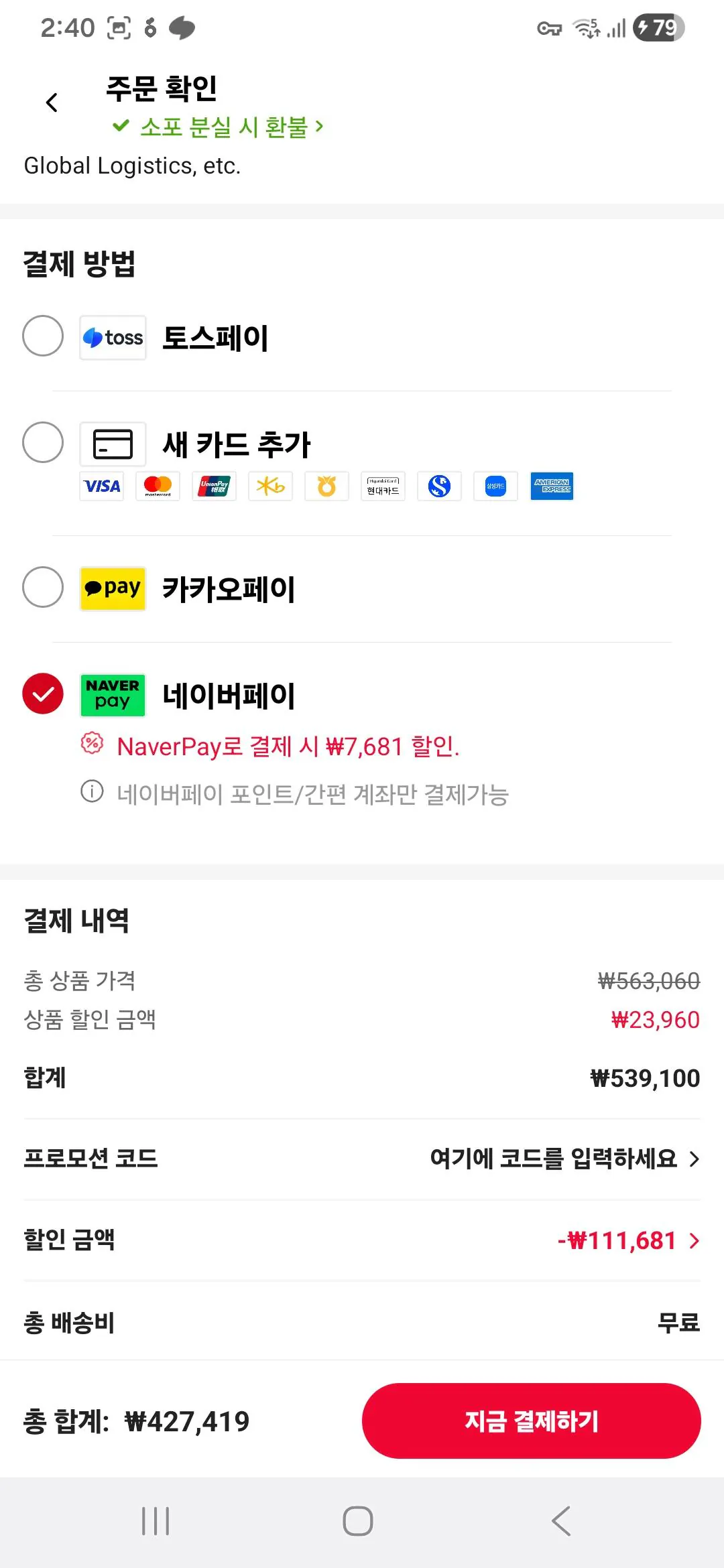This screenshot has height=1568, width=724.
Task: Select the VISA card icon
Action: click(101, 486)
